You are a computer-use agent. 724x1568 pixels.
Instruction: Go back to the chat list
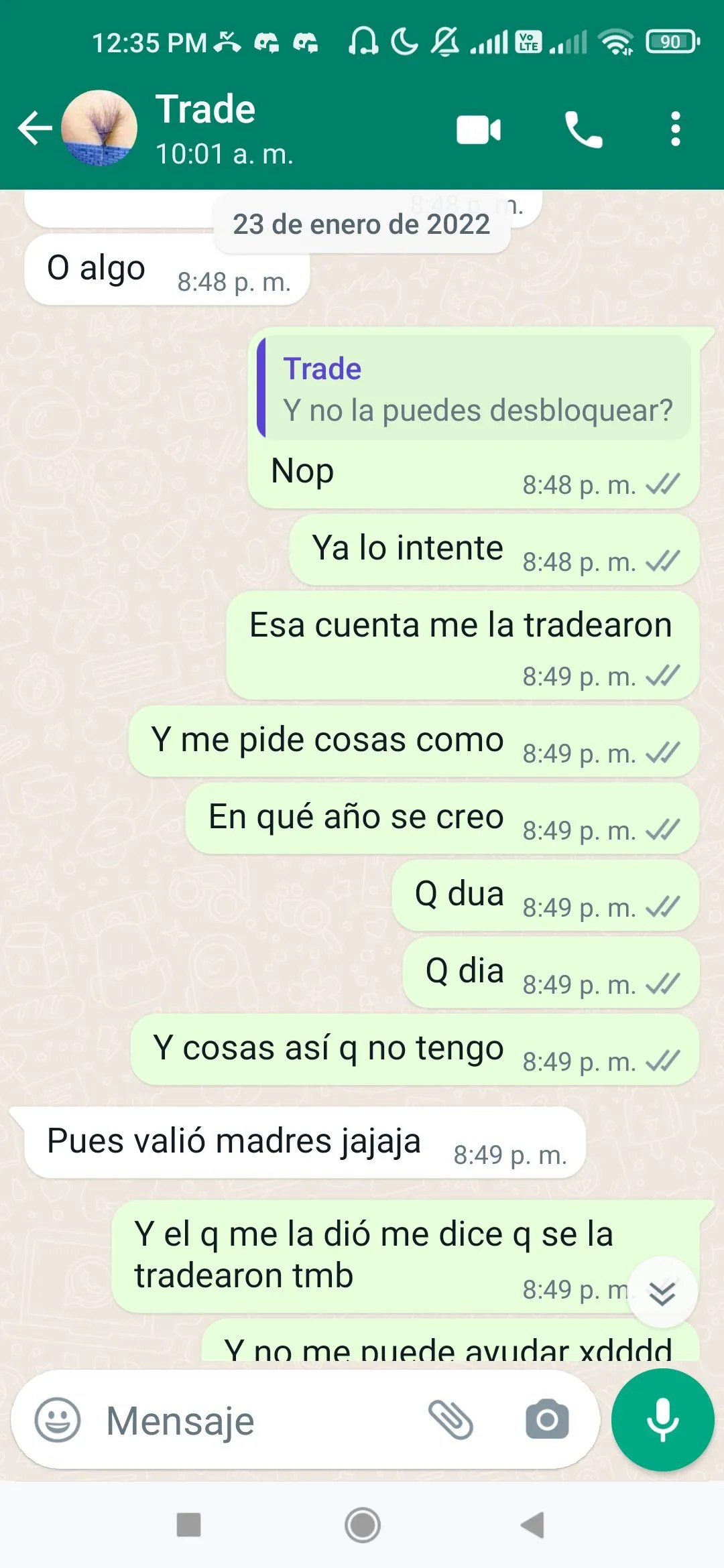coord(35,129)
